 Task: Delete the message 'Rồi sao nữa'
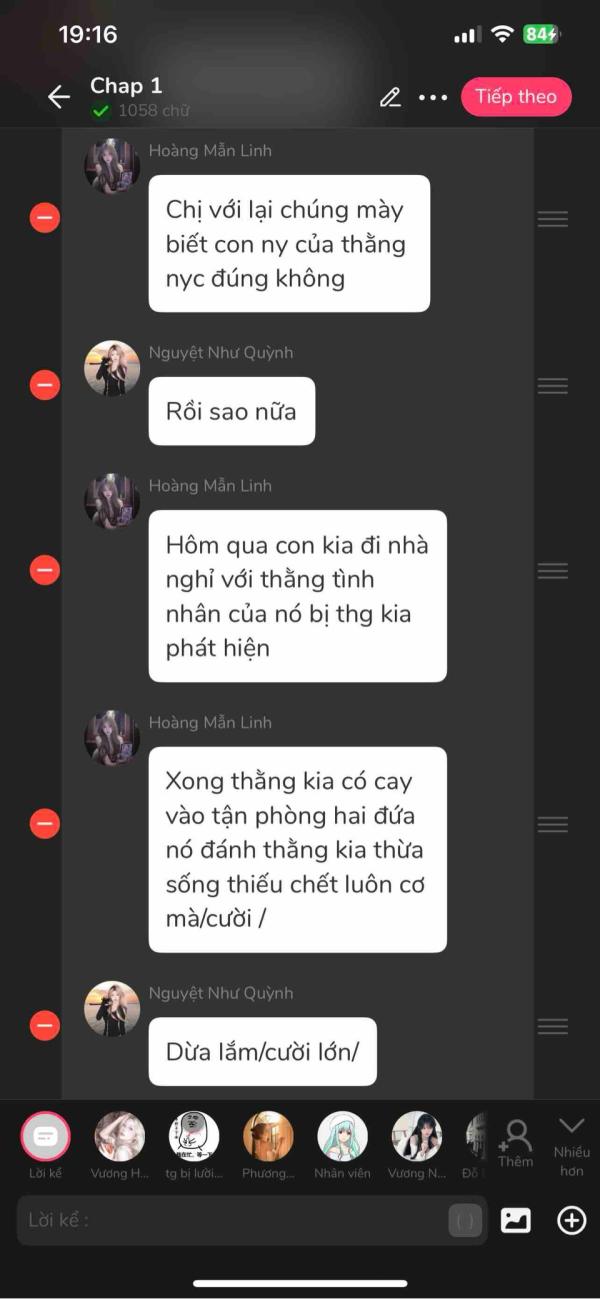click(x=45, y=384)
